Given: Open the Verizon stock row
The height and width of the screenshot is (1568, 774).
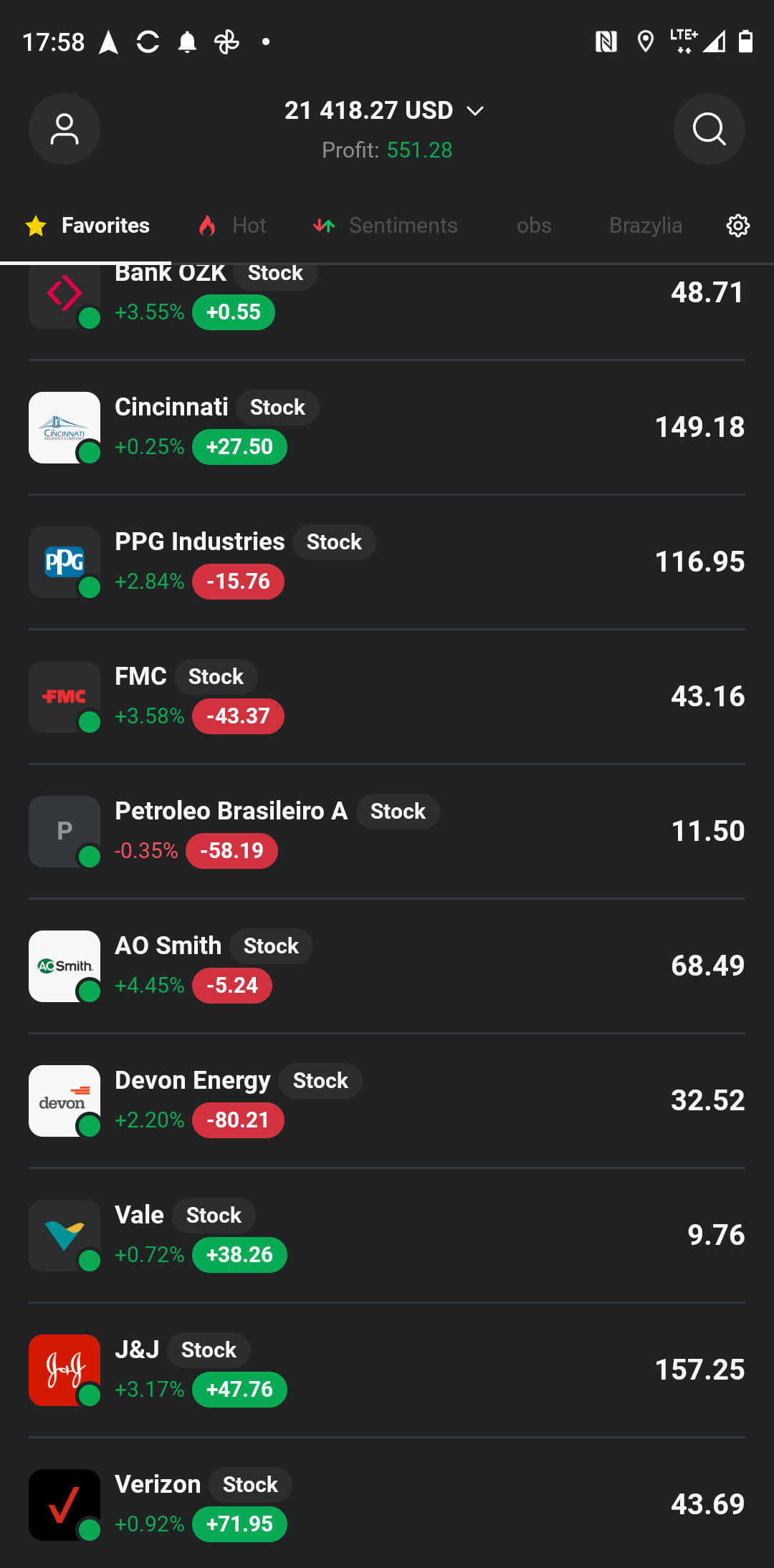Looking at the screenshot, I should 387,1505.
